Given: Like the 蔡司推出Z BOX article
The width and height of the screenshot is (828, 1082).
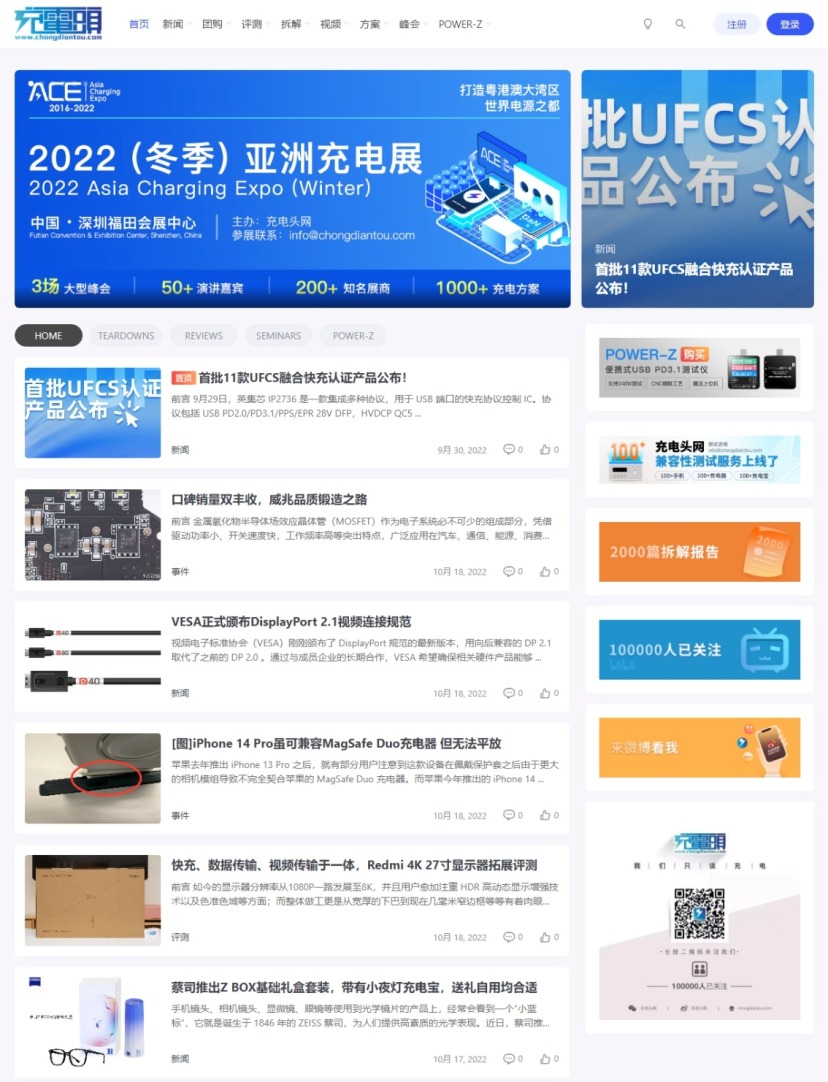Looking at the screenshot, I should pyautogui.click(x=549, y=1059).
